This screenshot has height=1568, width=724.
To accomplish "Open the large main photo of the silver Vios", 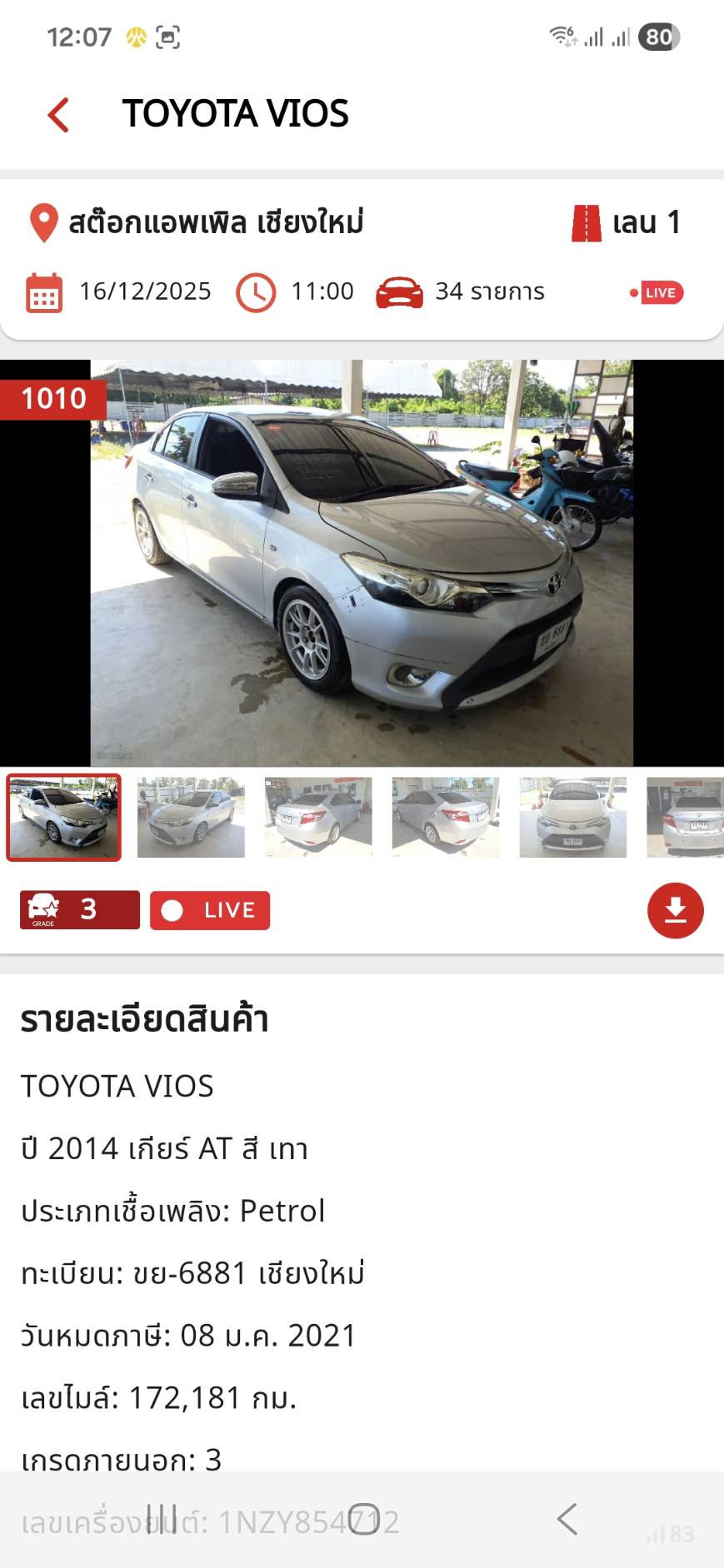I will click(362, 563).
